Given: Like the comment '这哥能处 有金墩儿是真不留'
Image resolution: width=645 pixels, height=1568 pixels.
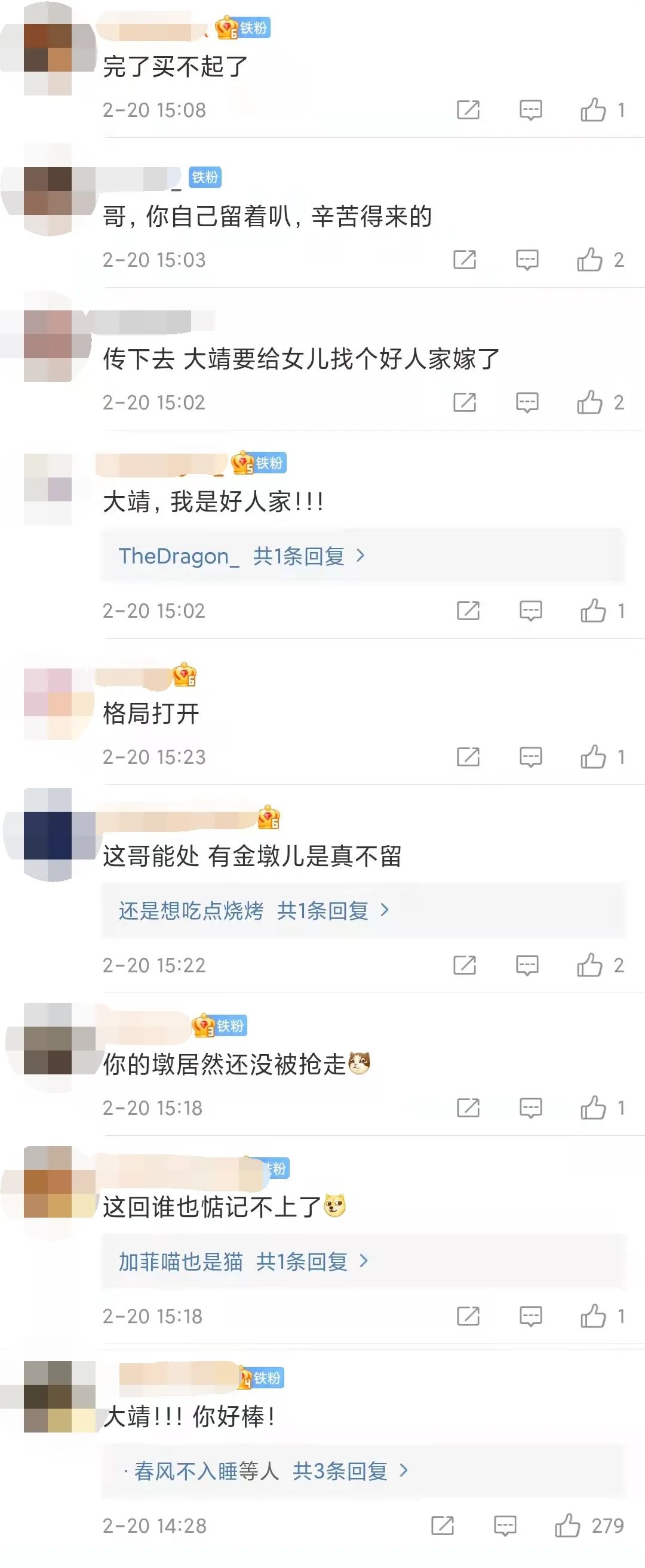Looking at the screenshot, I should (589, 965).
